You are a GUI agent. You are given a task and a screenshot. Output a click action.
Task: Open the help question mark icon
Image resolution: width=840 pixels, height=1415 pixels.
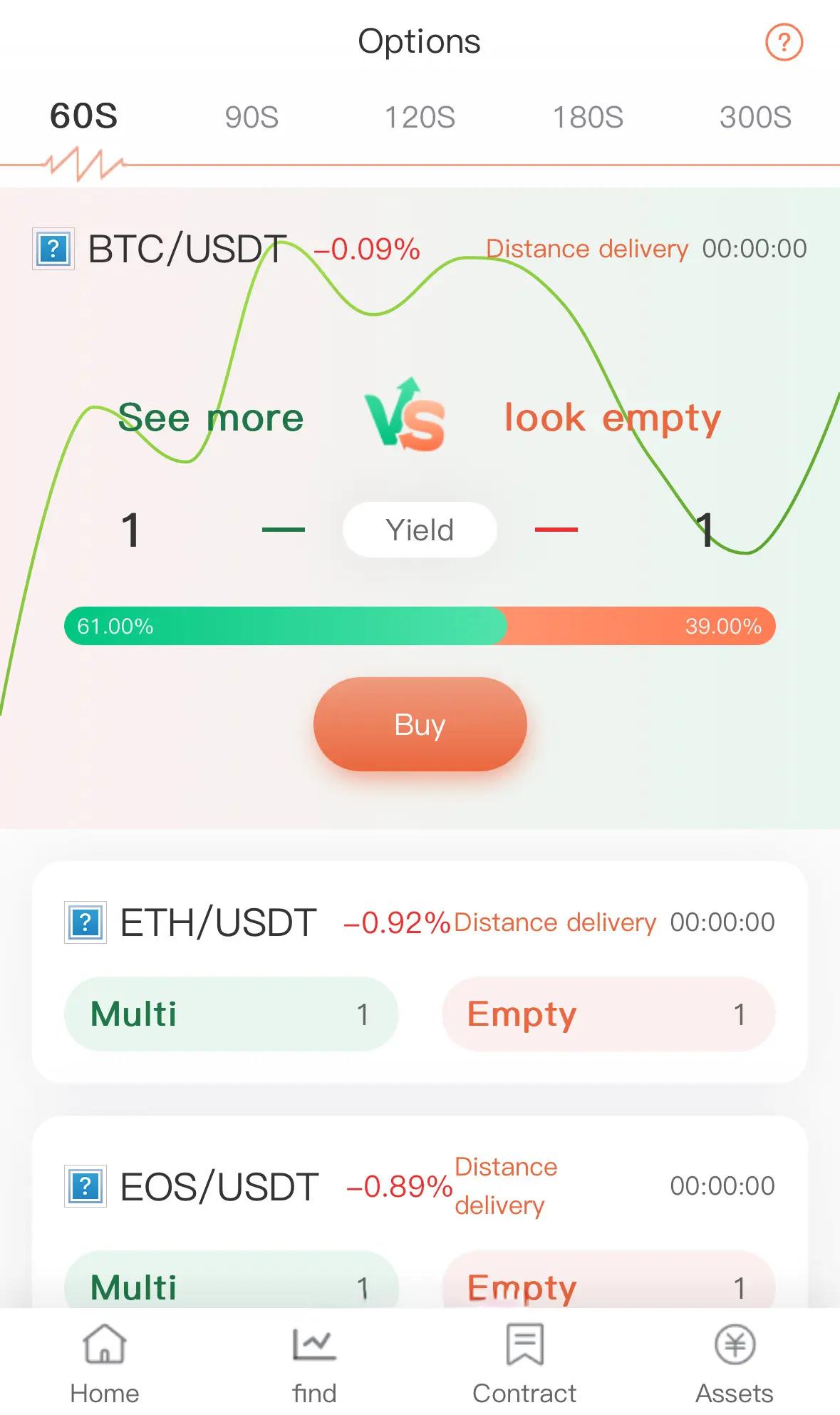point(784,43)
